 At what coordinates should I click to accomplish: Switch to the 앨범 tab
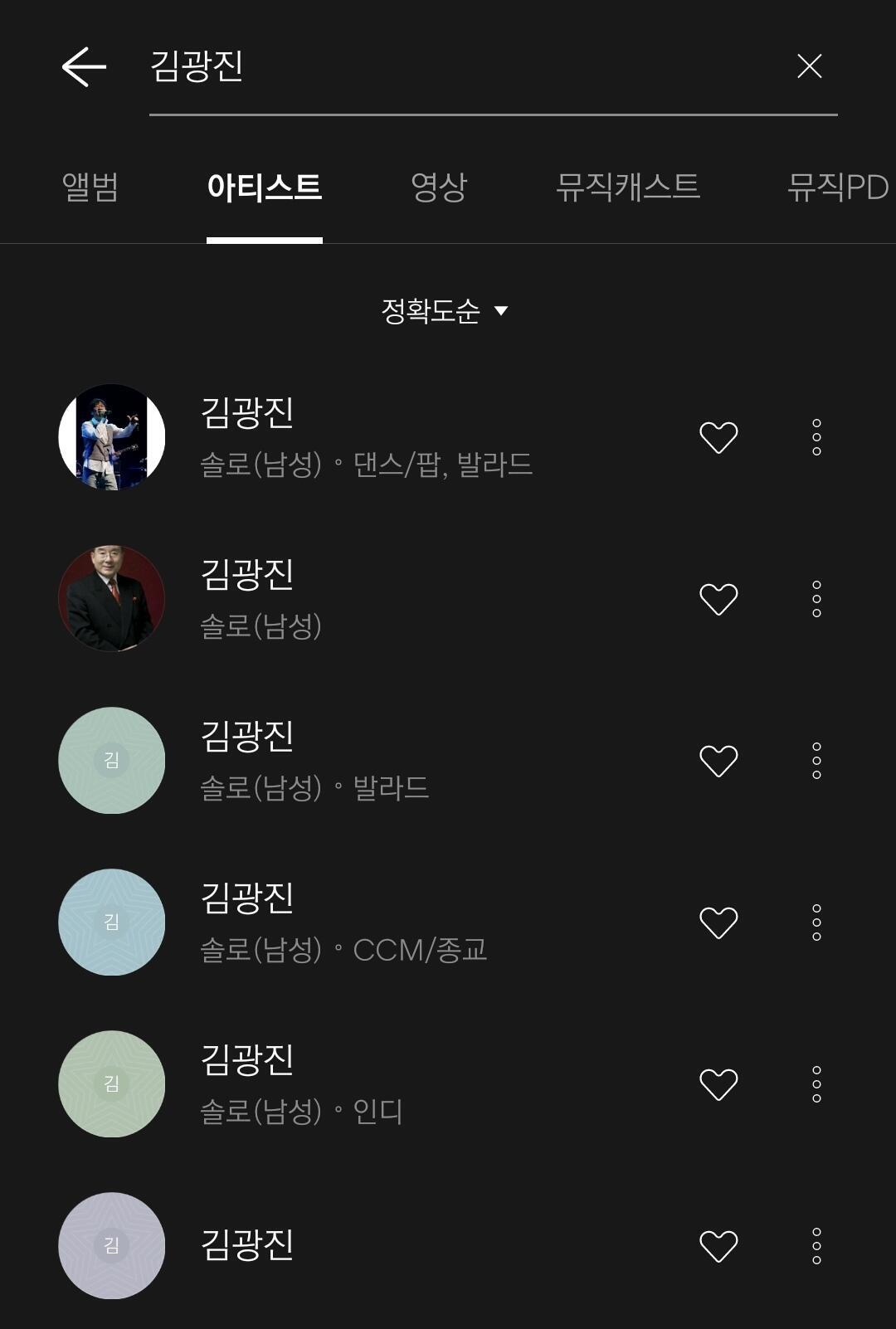pyautogui.click(x=90, y=187)
